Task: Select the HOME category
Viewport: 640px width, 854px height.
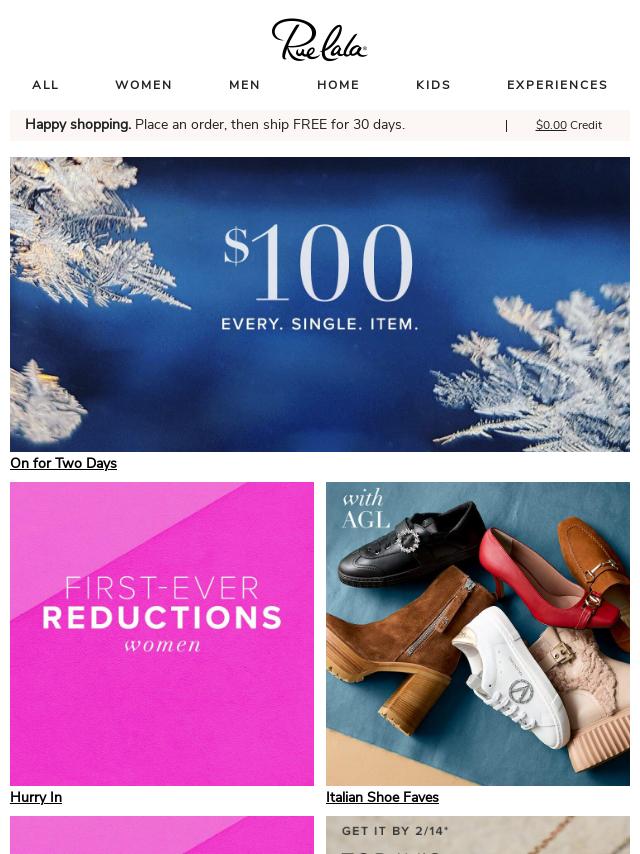Action: pyautogui.click(x=338, y=85)
